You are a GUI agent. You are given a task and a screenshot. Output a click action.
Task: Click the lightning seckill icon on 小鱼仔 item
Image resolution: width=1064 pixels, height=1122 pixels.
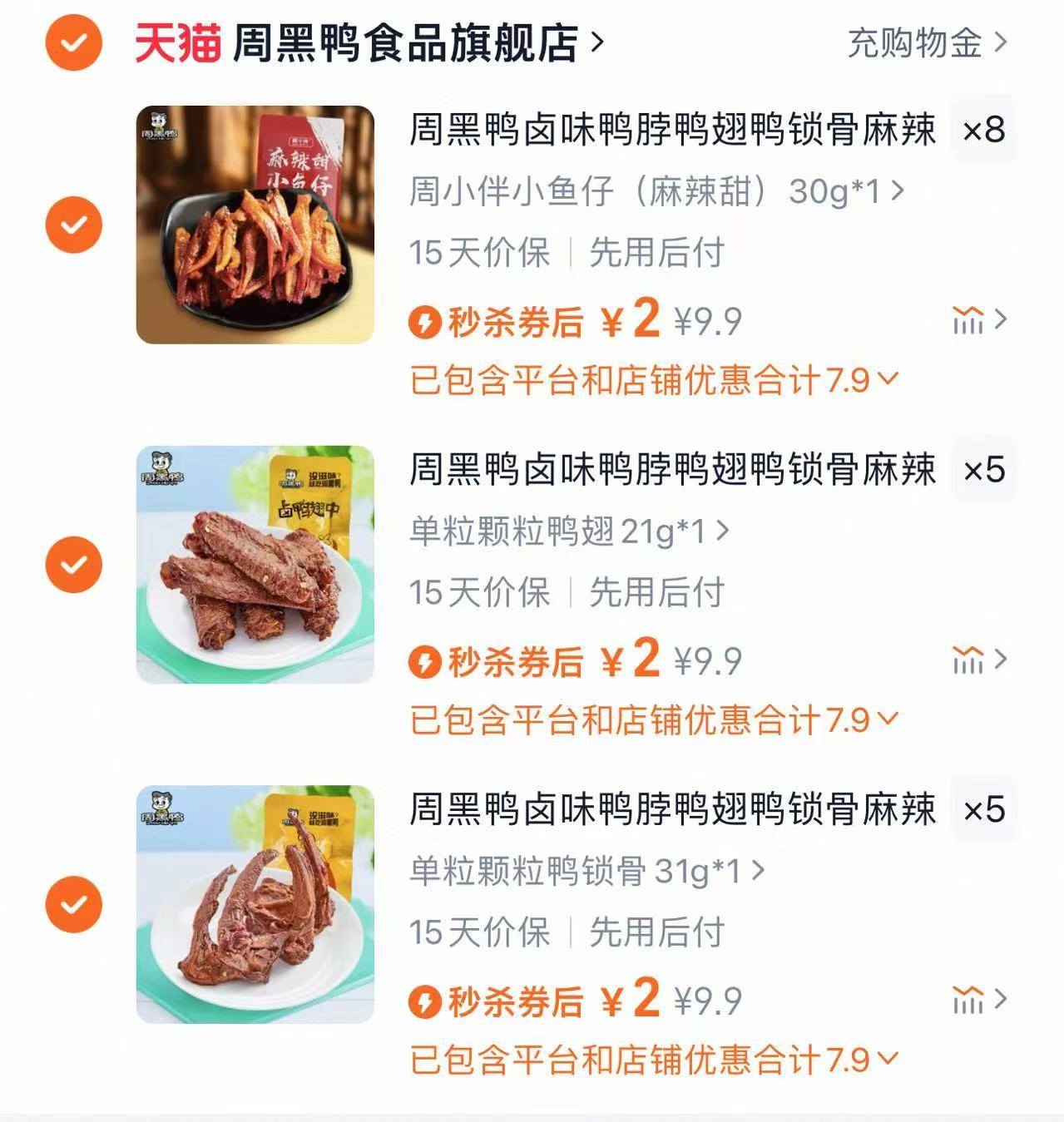426,324
